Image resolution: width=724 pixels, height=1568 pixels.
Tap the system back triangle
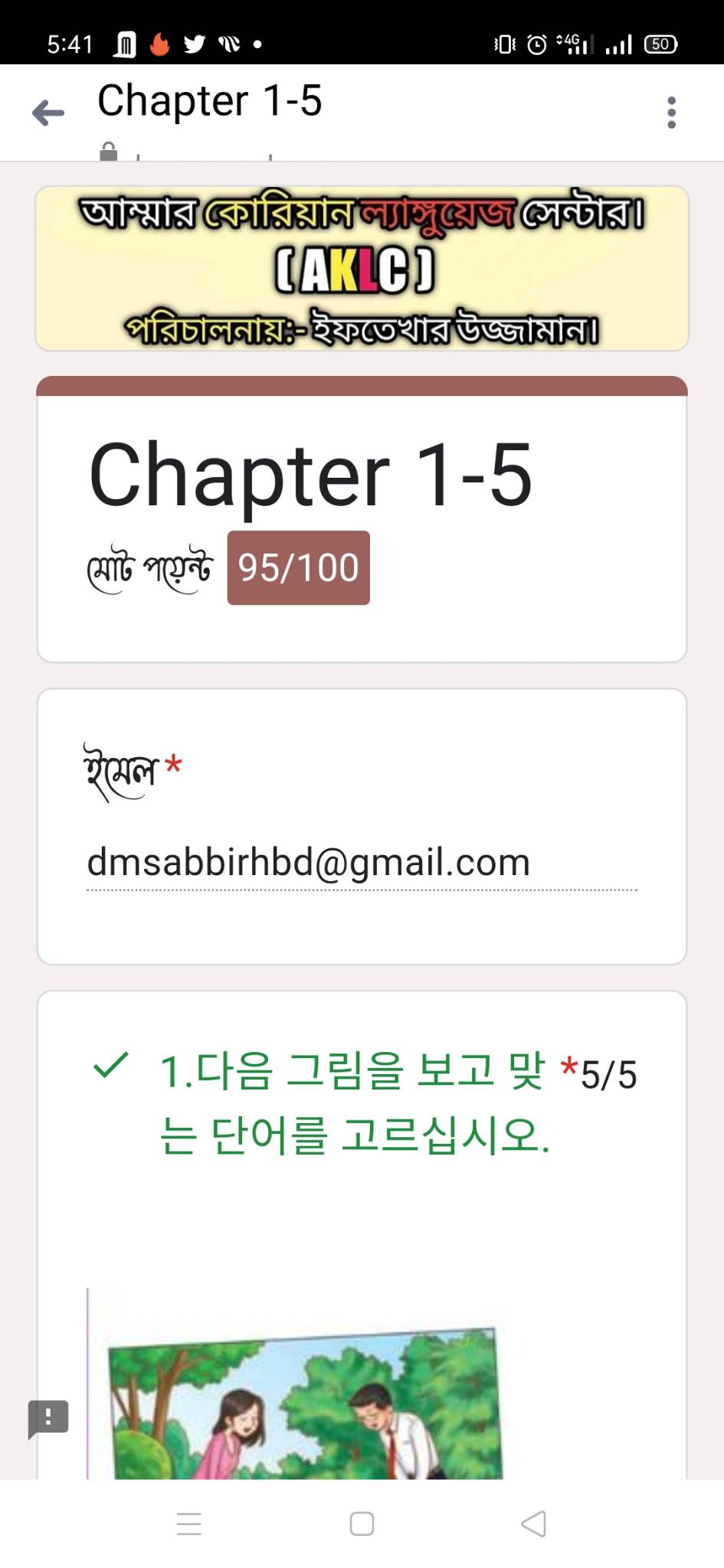[x=533, y=1523]
